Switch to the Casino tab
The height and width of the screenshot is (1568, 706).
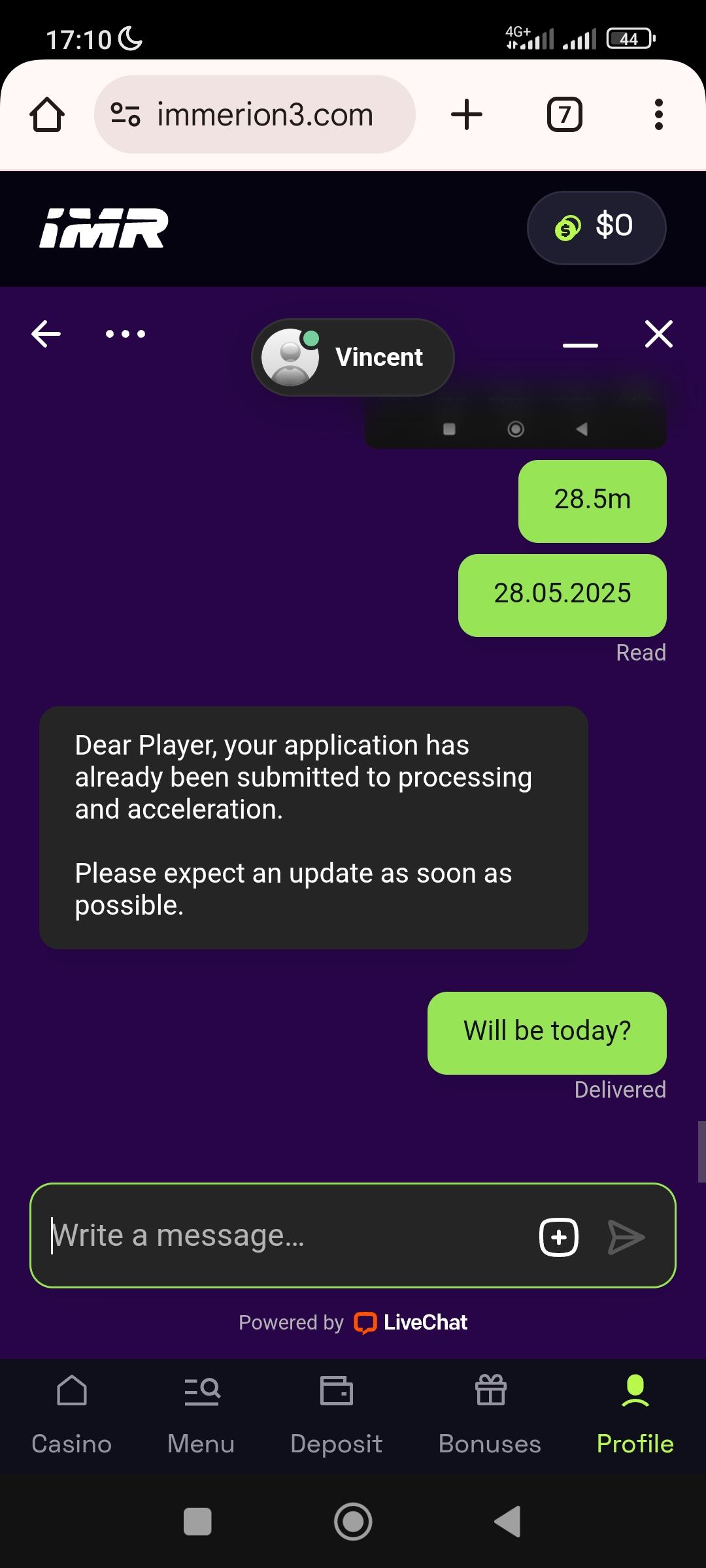71,1414
